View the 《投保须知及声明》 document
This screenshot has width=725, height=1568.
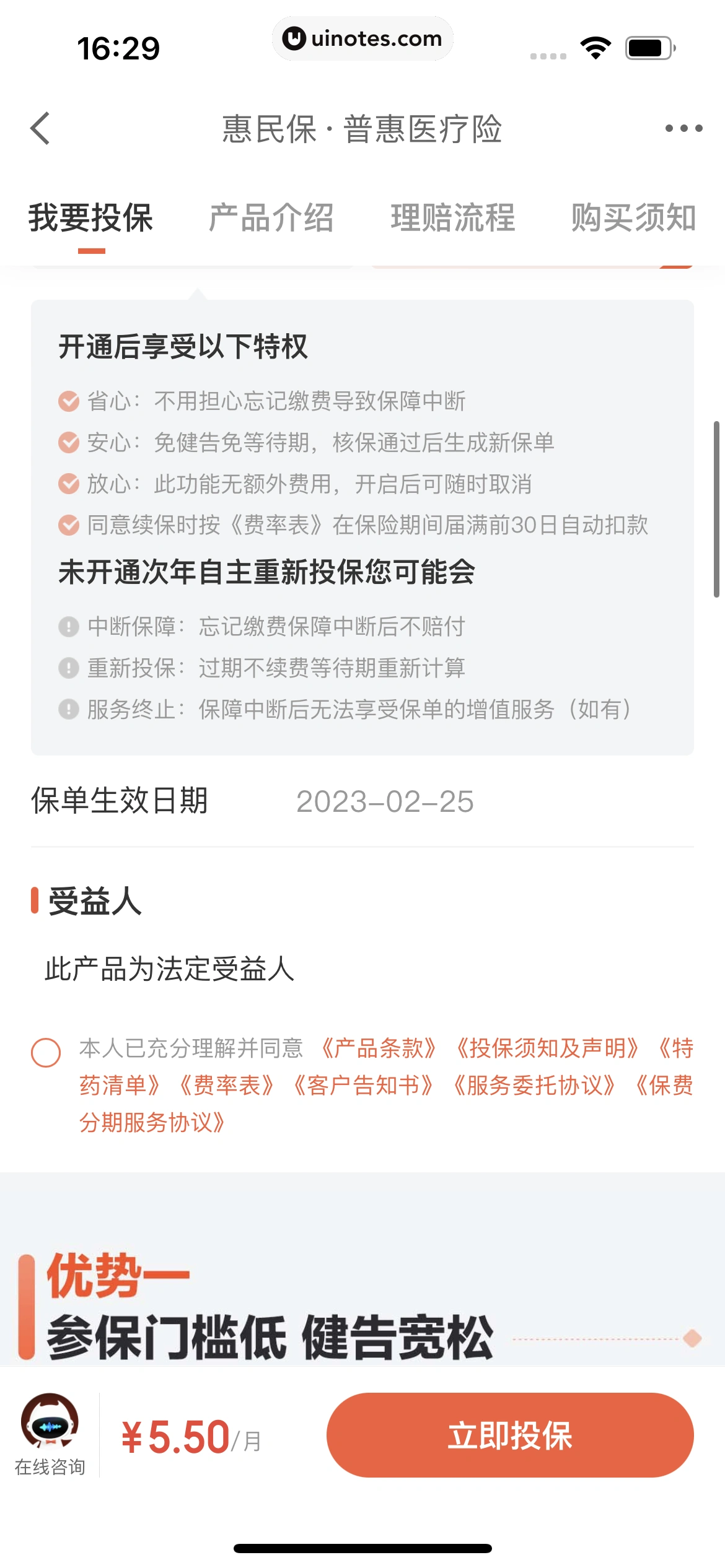(547, 1048)
